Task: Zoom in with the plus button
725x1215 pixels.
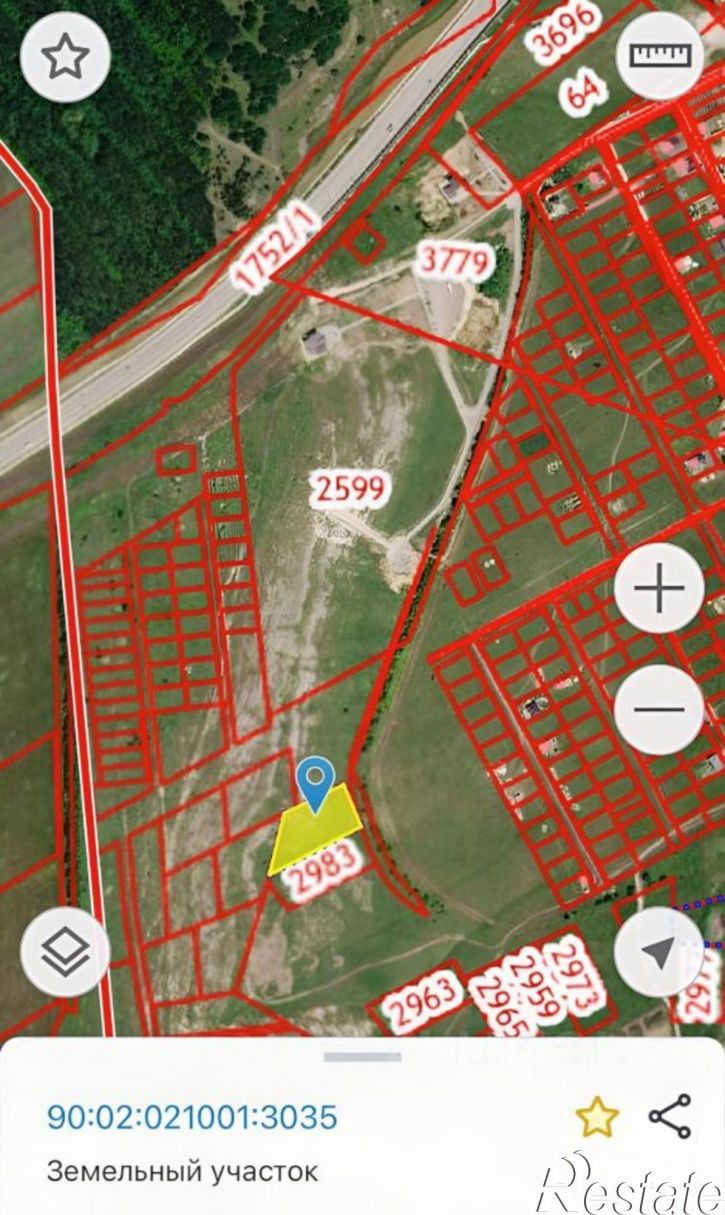Action: [x=659, y=589]
